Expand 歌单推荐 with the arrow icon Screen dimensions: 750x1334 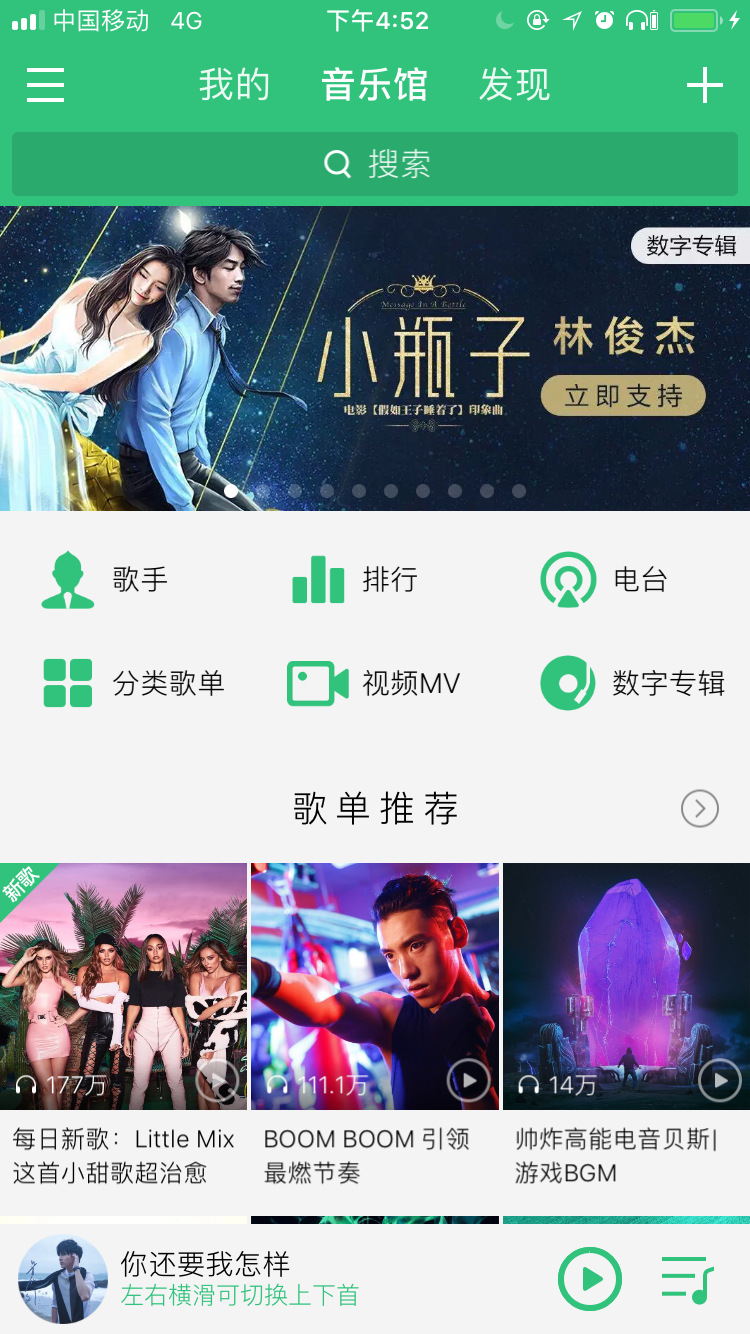click(x=700, y=808)
